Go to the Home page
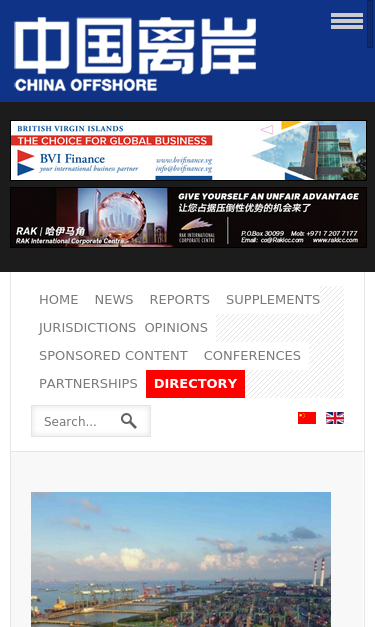The height and width of the screenshot is (627, 375). [59, 300]
